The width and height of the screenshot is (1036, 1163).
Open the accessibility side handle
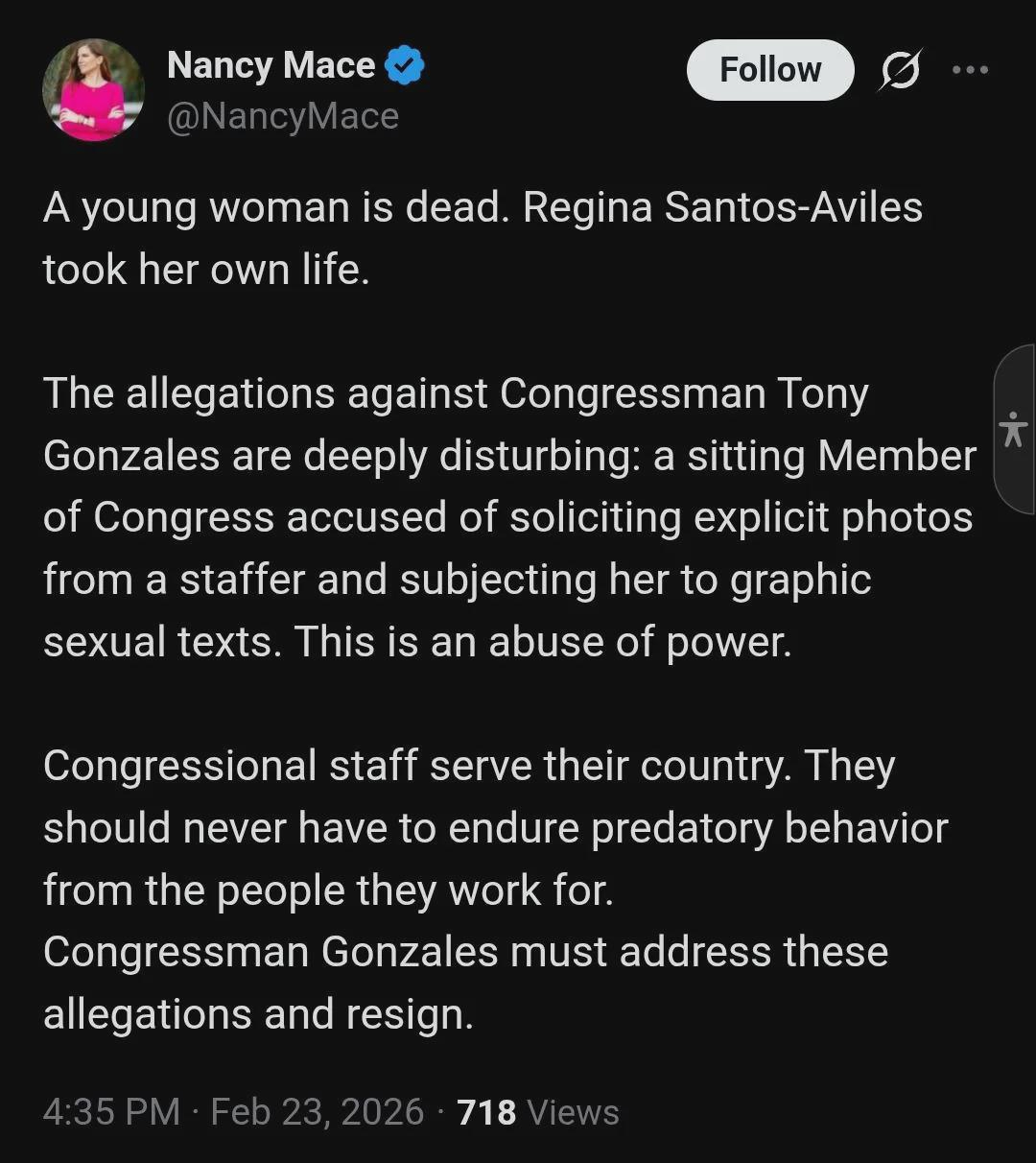point(1014,429)
